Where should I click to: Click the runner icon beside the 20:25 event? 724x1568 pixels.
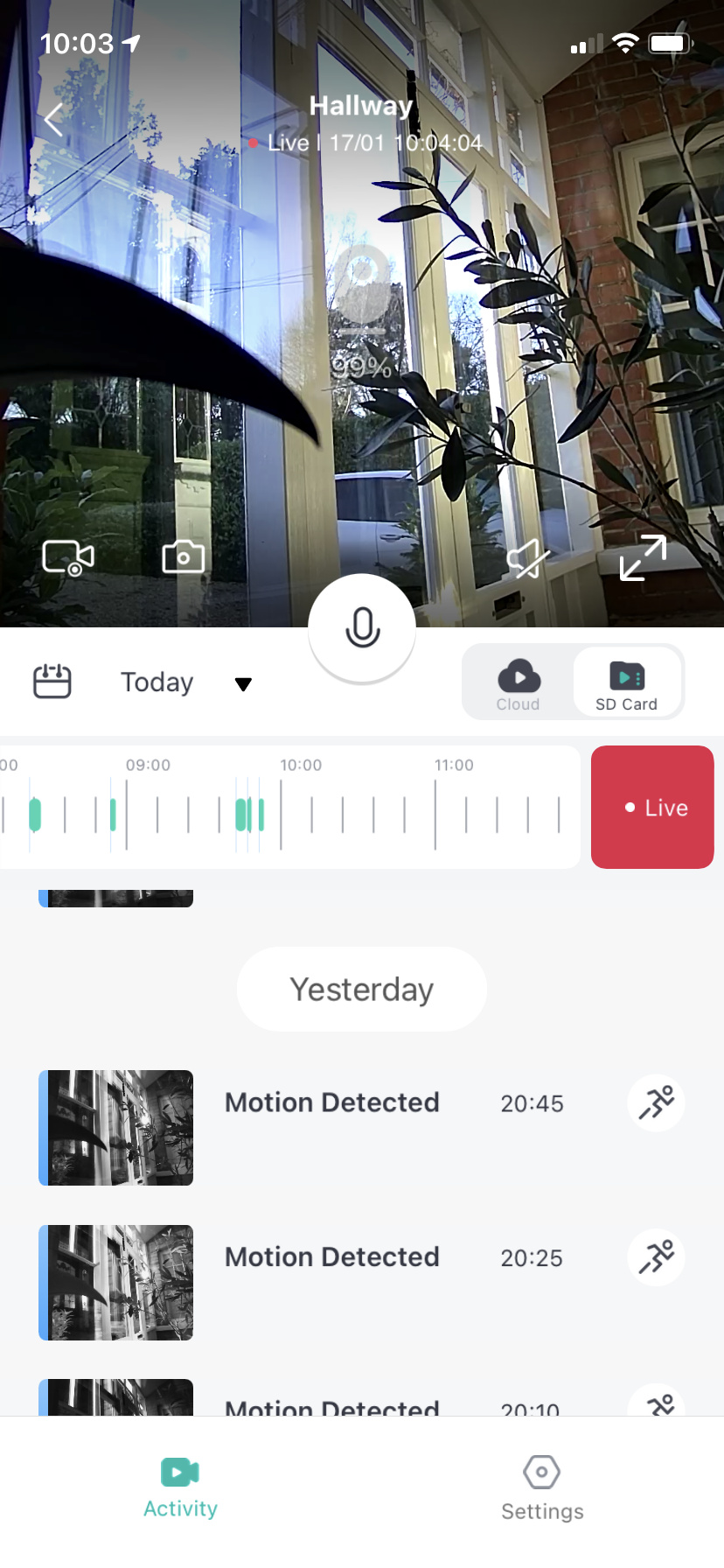coord(656,1257)
